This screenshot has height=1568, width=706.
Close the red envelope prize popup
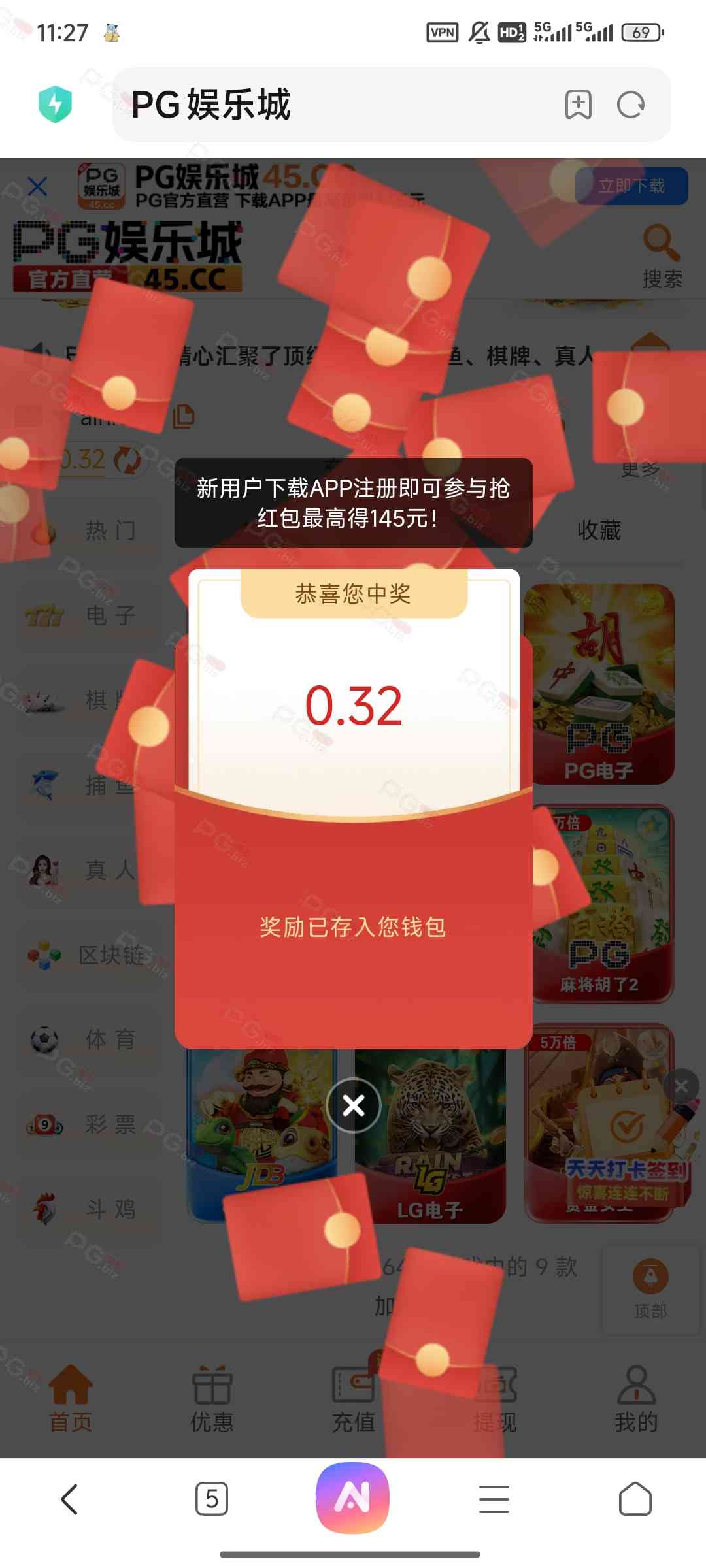pyautogui.click(x=354, y=1105)
